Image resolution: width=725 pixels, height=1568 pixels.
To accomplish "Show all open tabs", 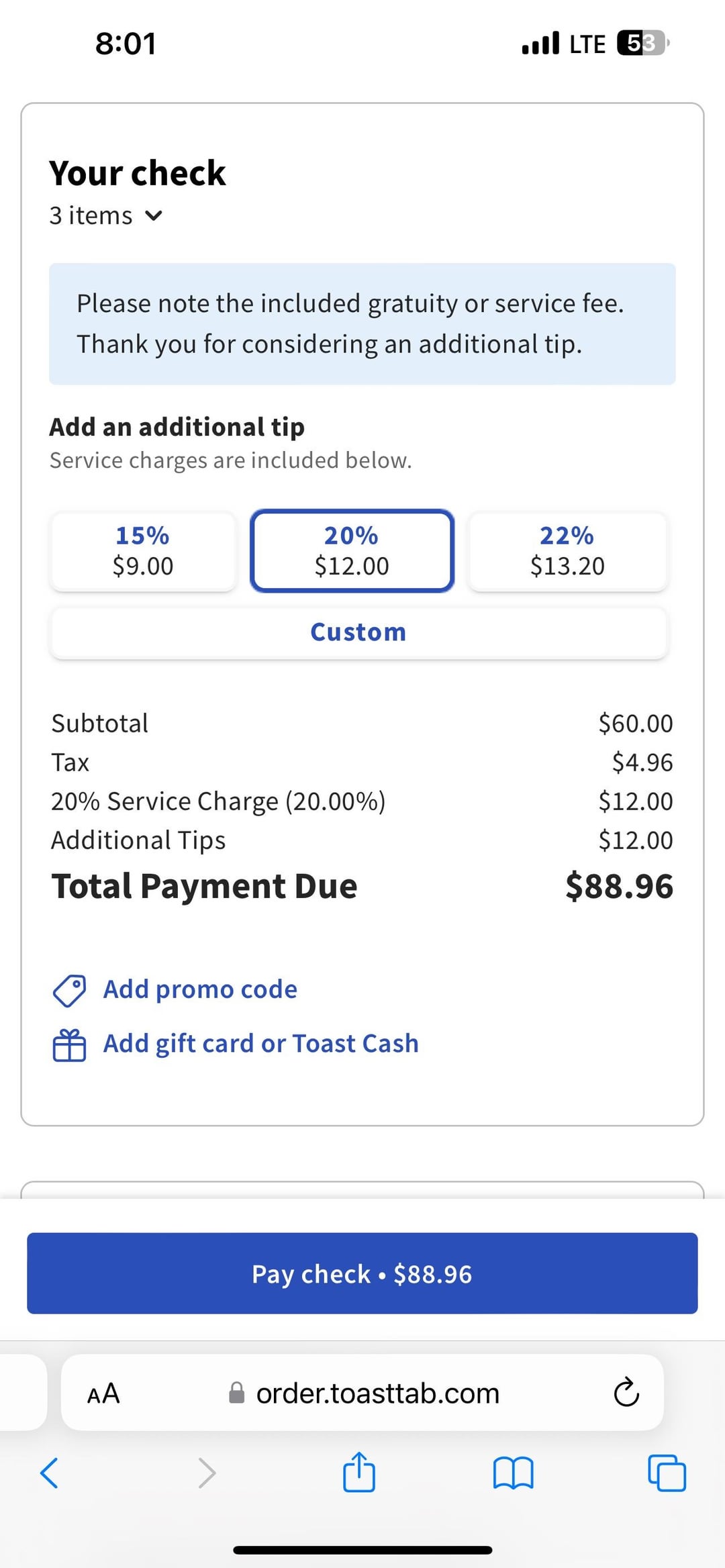I will pyautogui.click(x=667, y=1473).
